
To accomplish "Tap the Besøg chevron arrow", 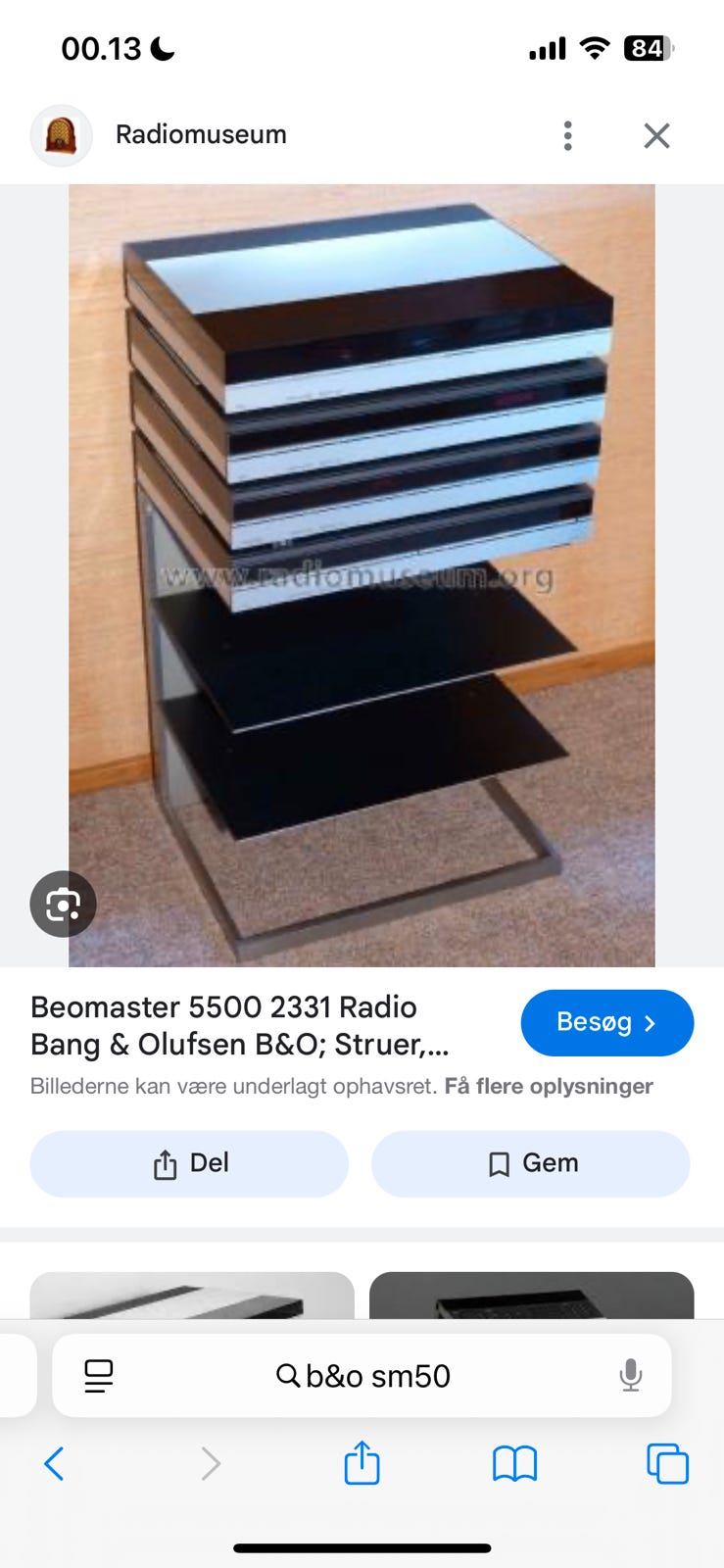I will click(x=650, y=1022).
